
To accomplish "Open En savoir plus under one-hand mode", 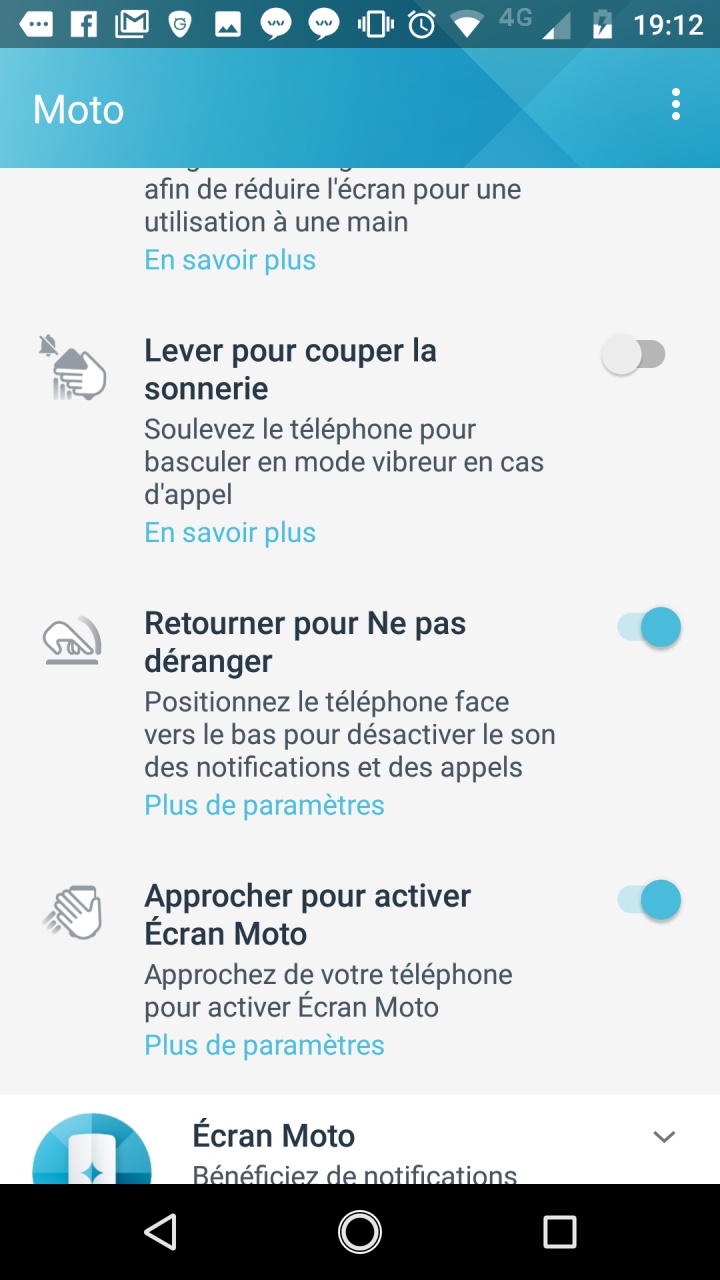I will (x=230, y=260).
